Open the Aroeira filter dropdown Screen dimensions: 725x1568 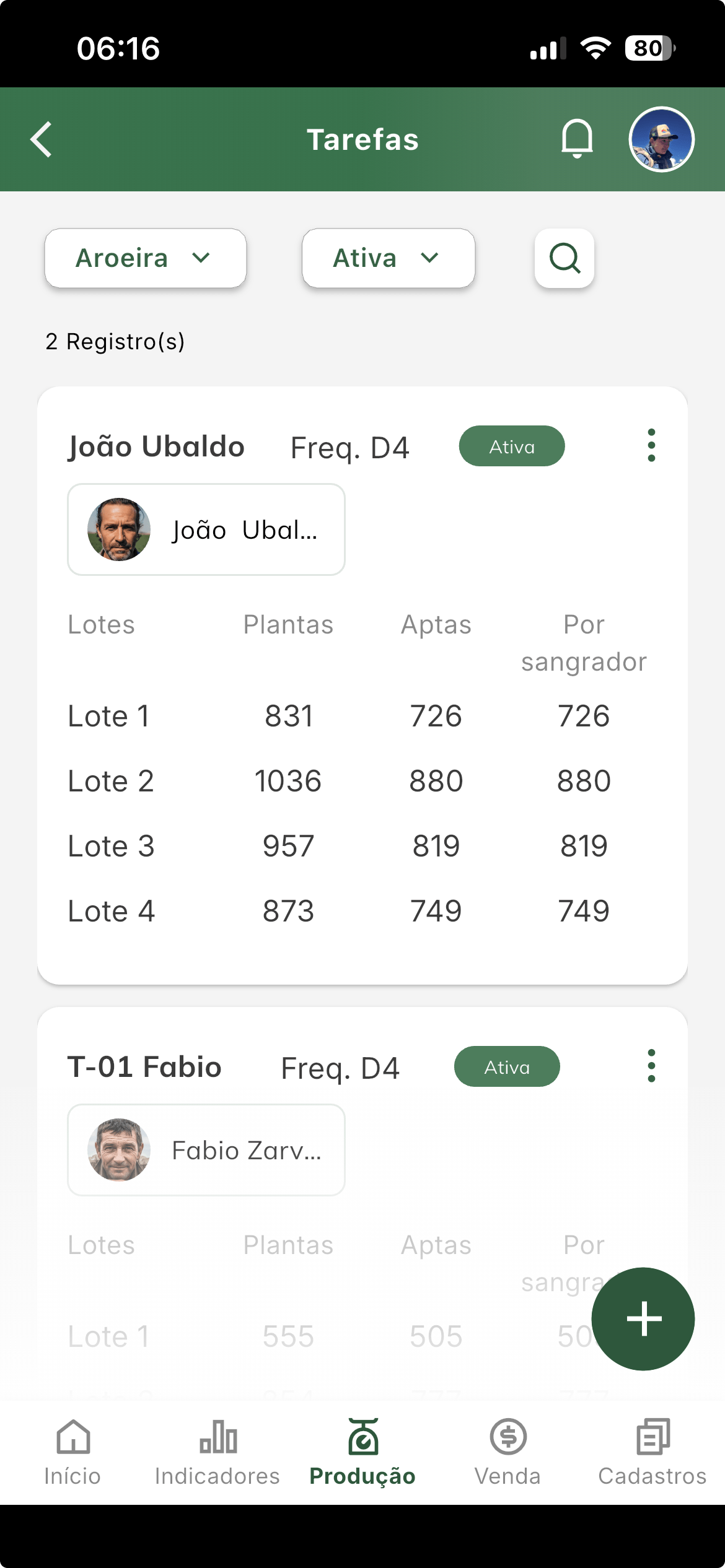[x=144, y=258]
